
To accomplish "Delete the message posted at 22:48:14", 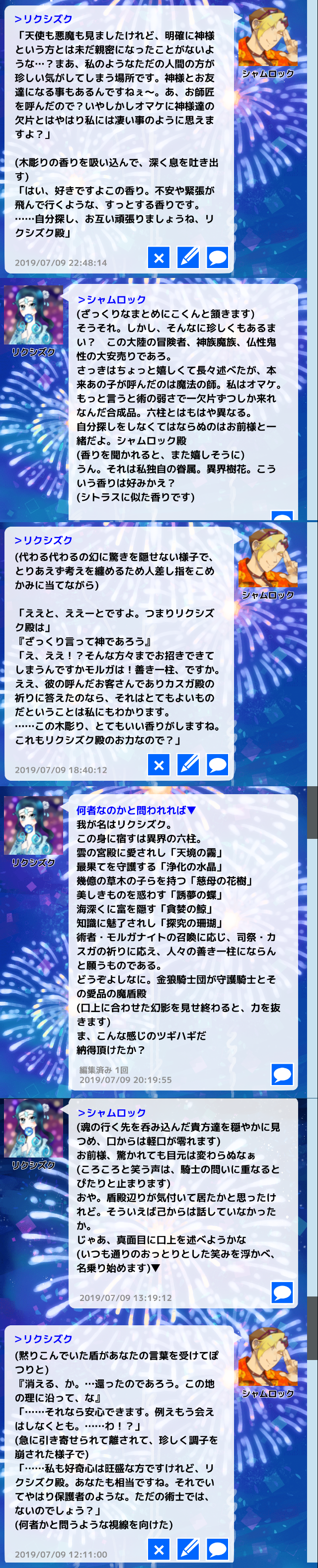I will pos(159,258).
